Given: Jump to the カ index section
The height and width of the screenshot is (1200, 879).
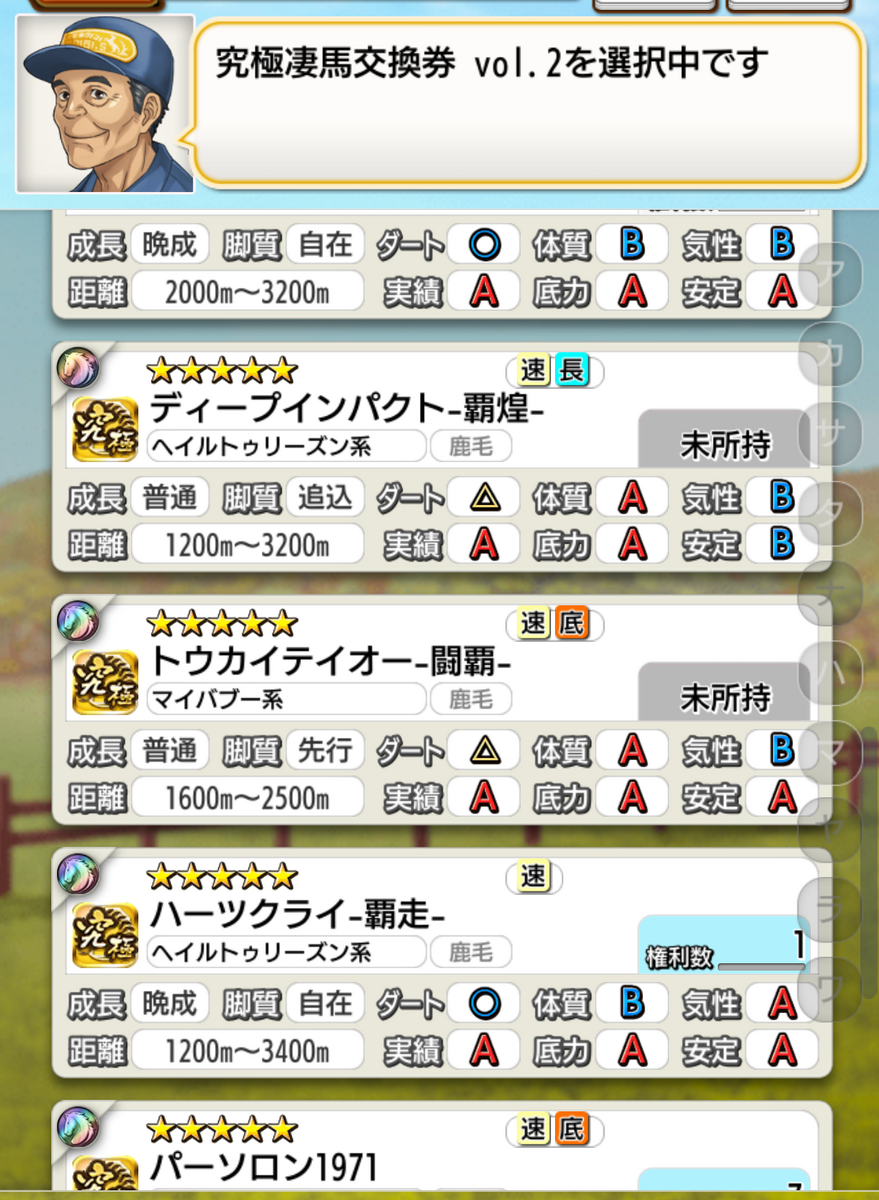Looking at the screenshot, I should tap(829, 354).
